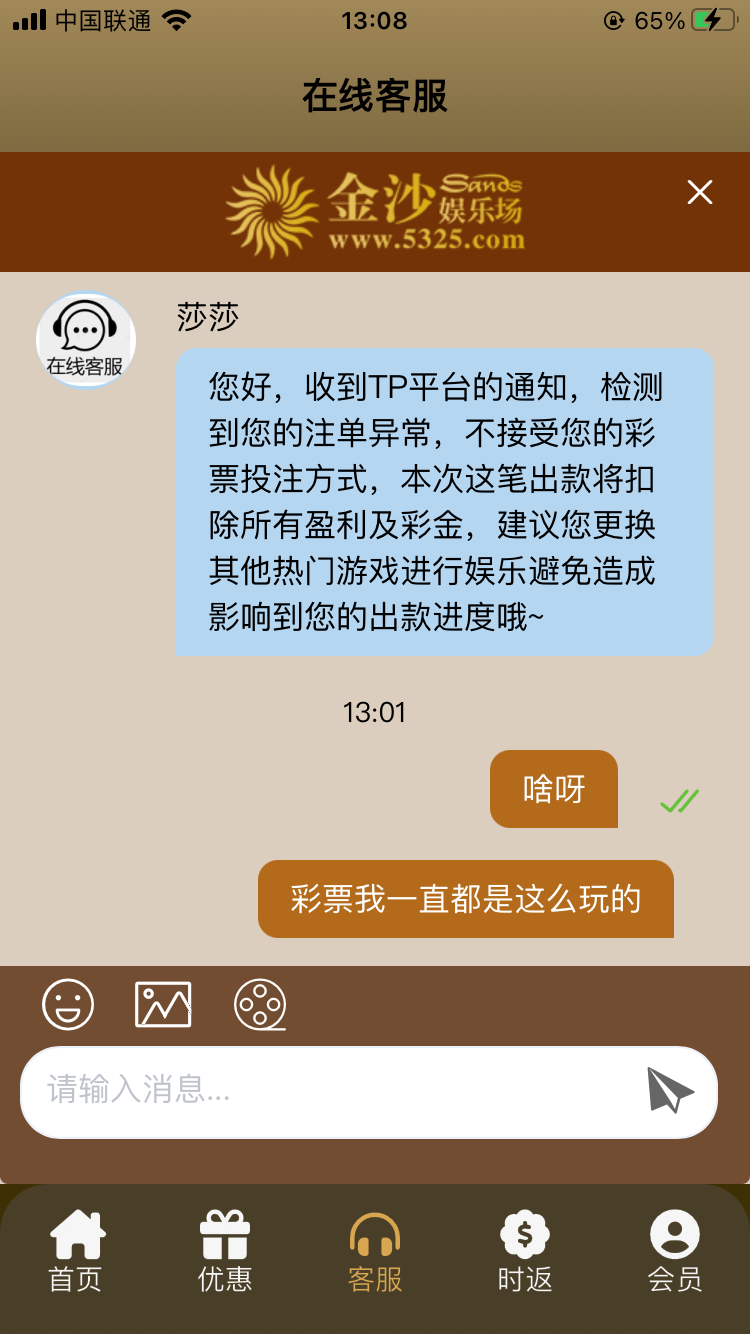
Task: Attach a video using the film reel icon
Action: point(260,1004)
